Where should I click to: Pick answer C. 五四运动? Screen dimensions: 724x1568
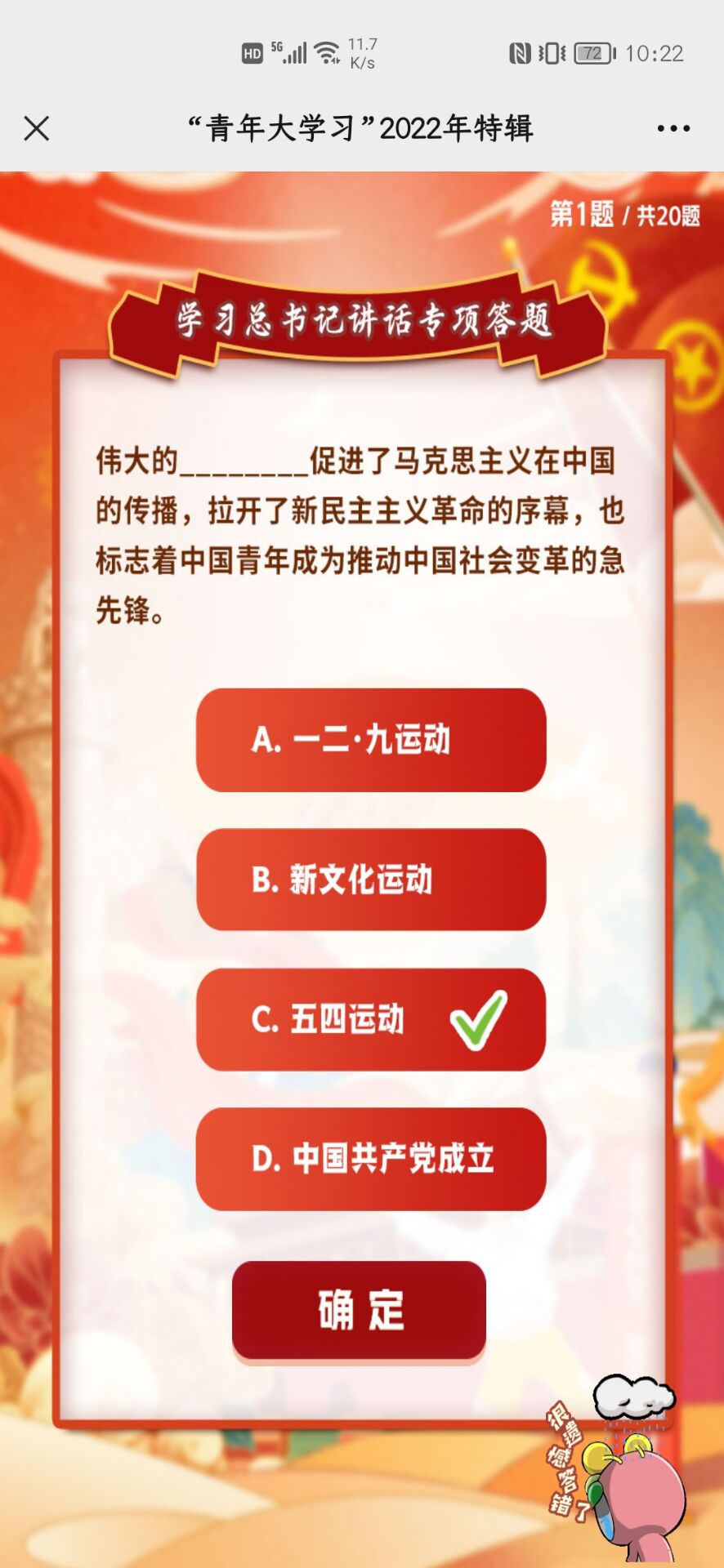pyautogui.click(x=371, y=1019)
